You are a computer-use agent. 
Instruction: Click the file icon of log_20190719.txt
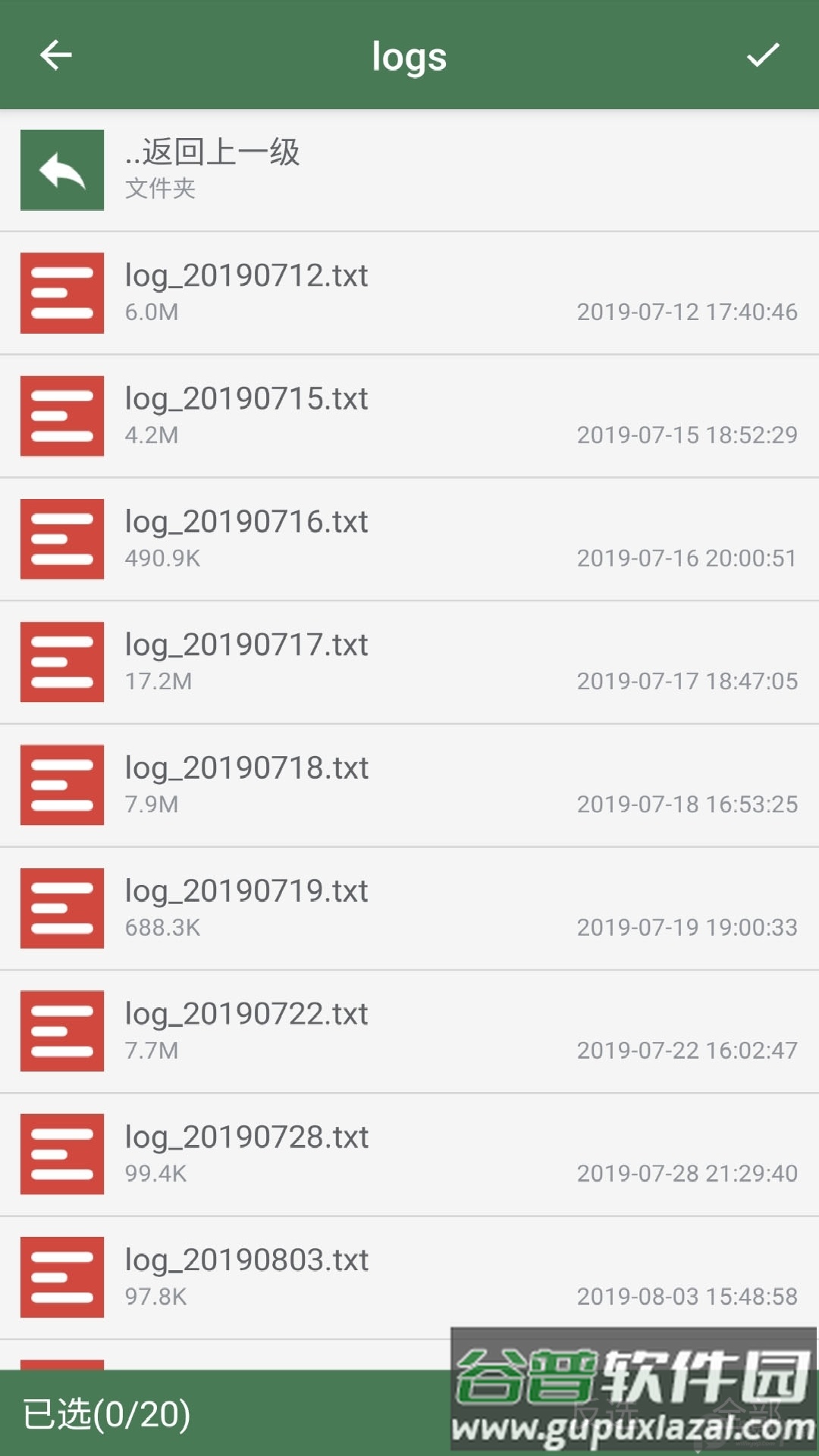click(61, 908)
